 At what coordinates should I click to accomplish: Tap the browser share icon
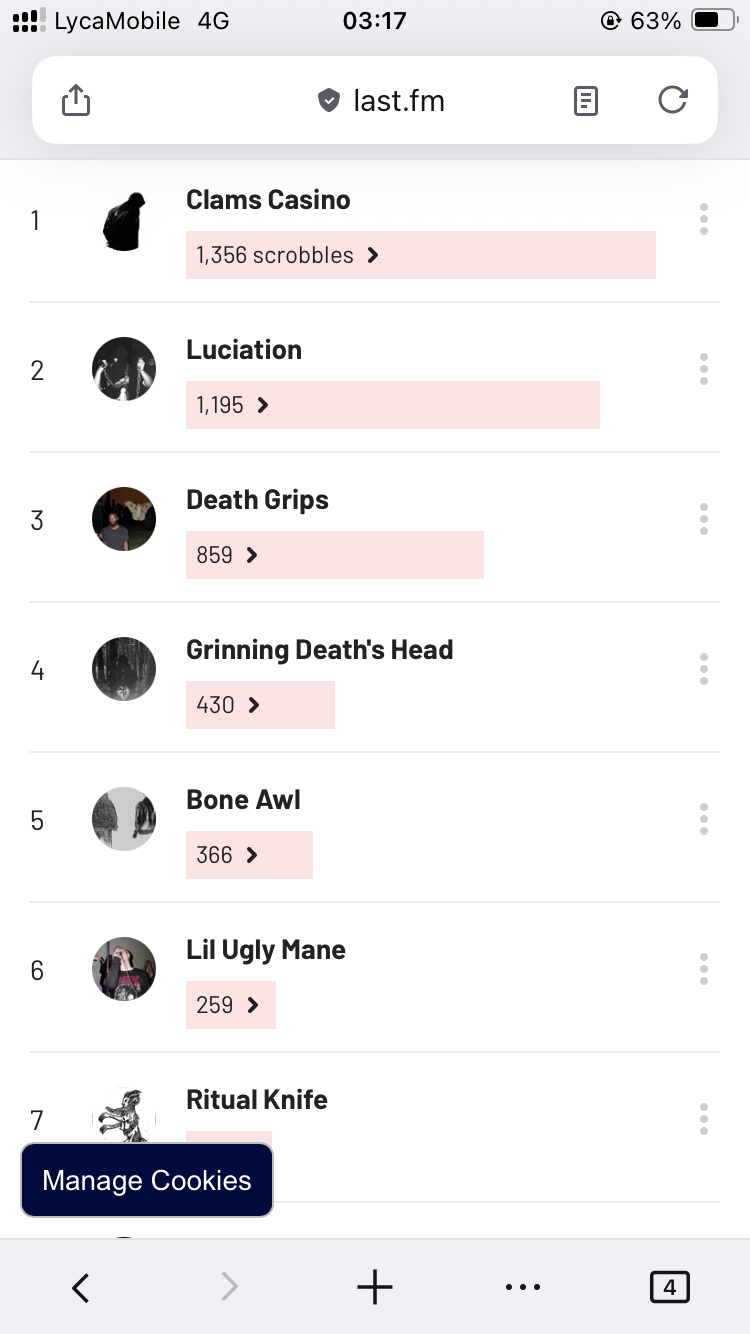76,100
